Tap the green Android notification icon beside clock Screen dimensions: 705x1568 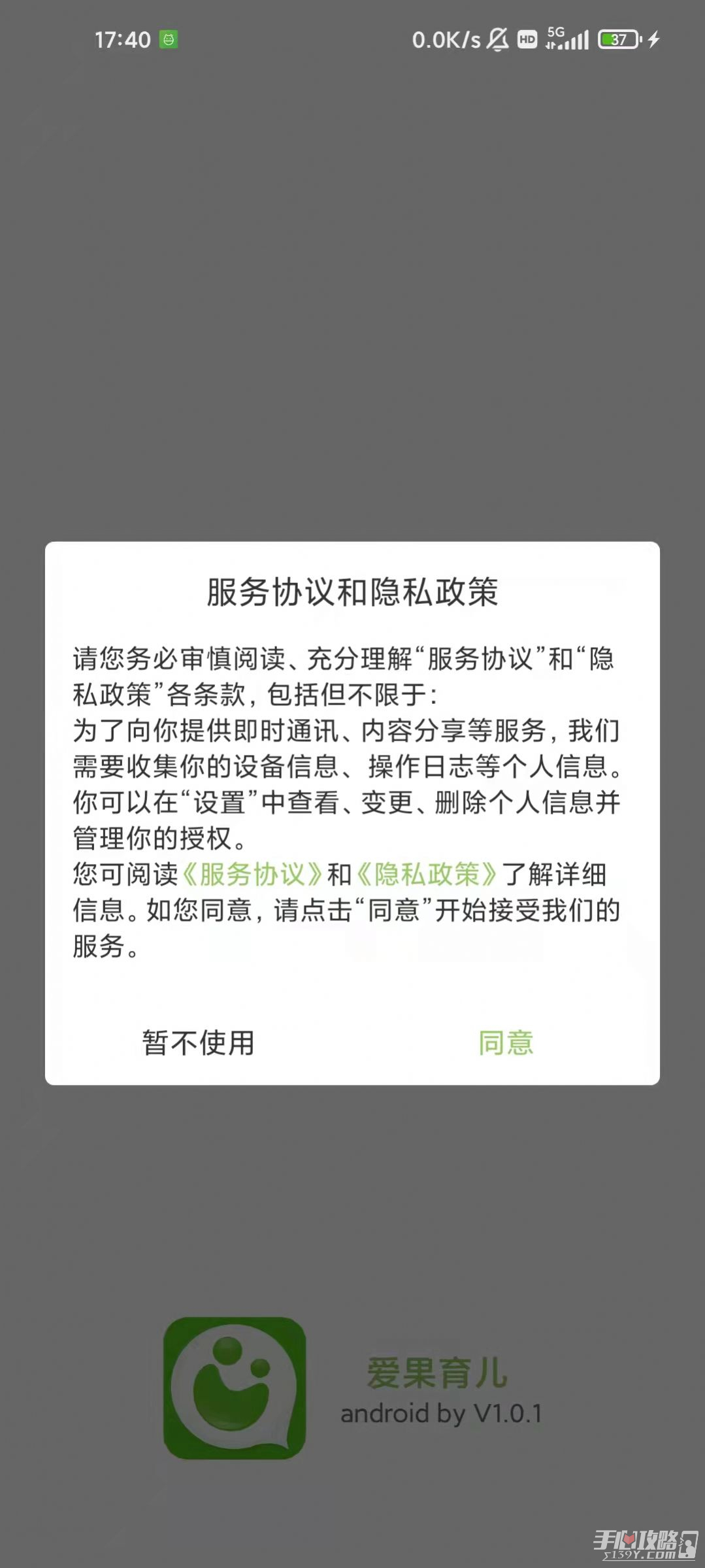pyautogui.click(x=169, y=40)
